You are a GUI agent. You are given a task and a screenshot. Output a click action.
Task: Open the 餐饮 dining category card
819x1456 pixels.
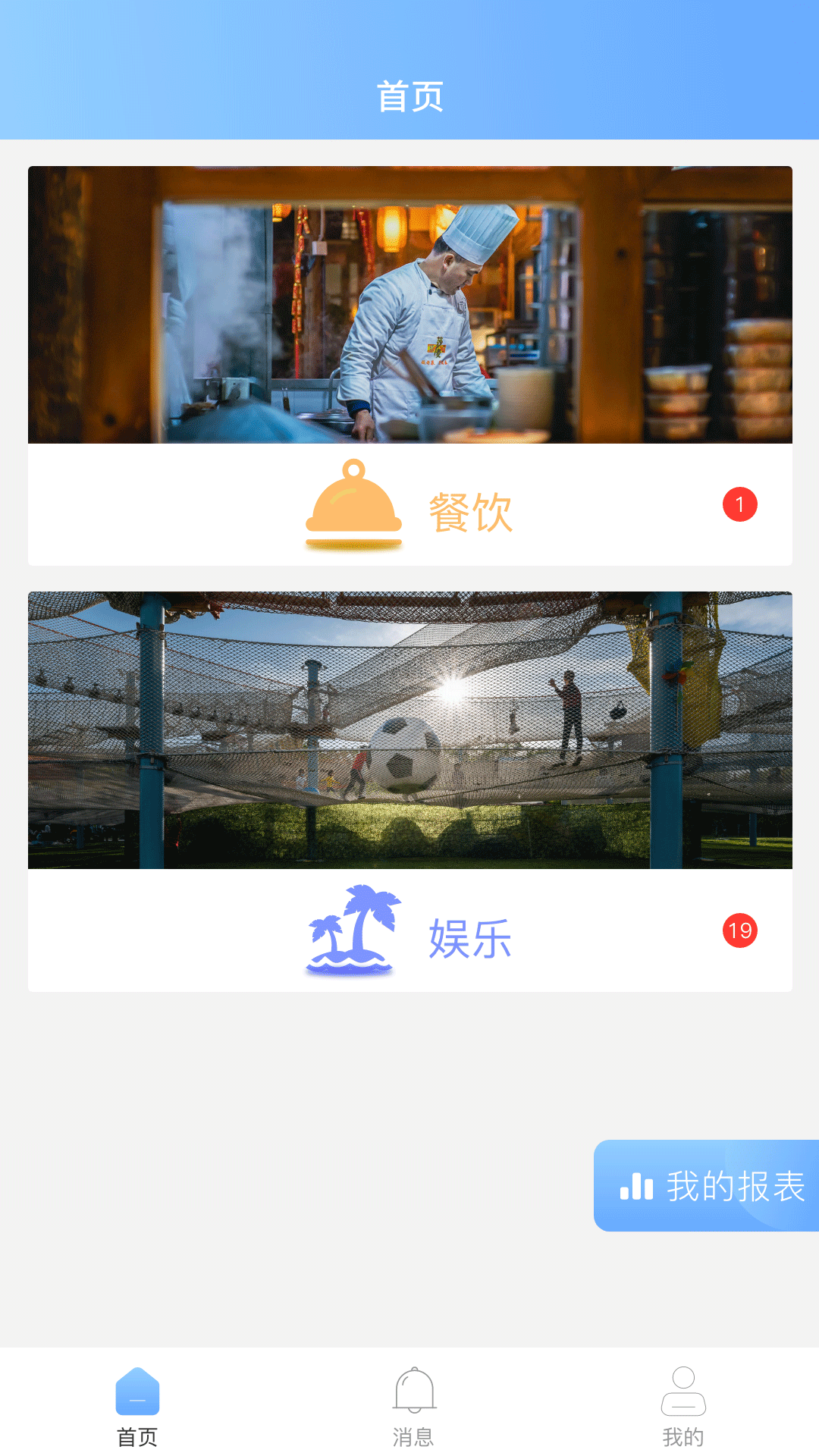pyautogui.click(x=409, y=366)
